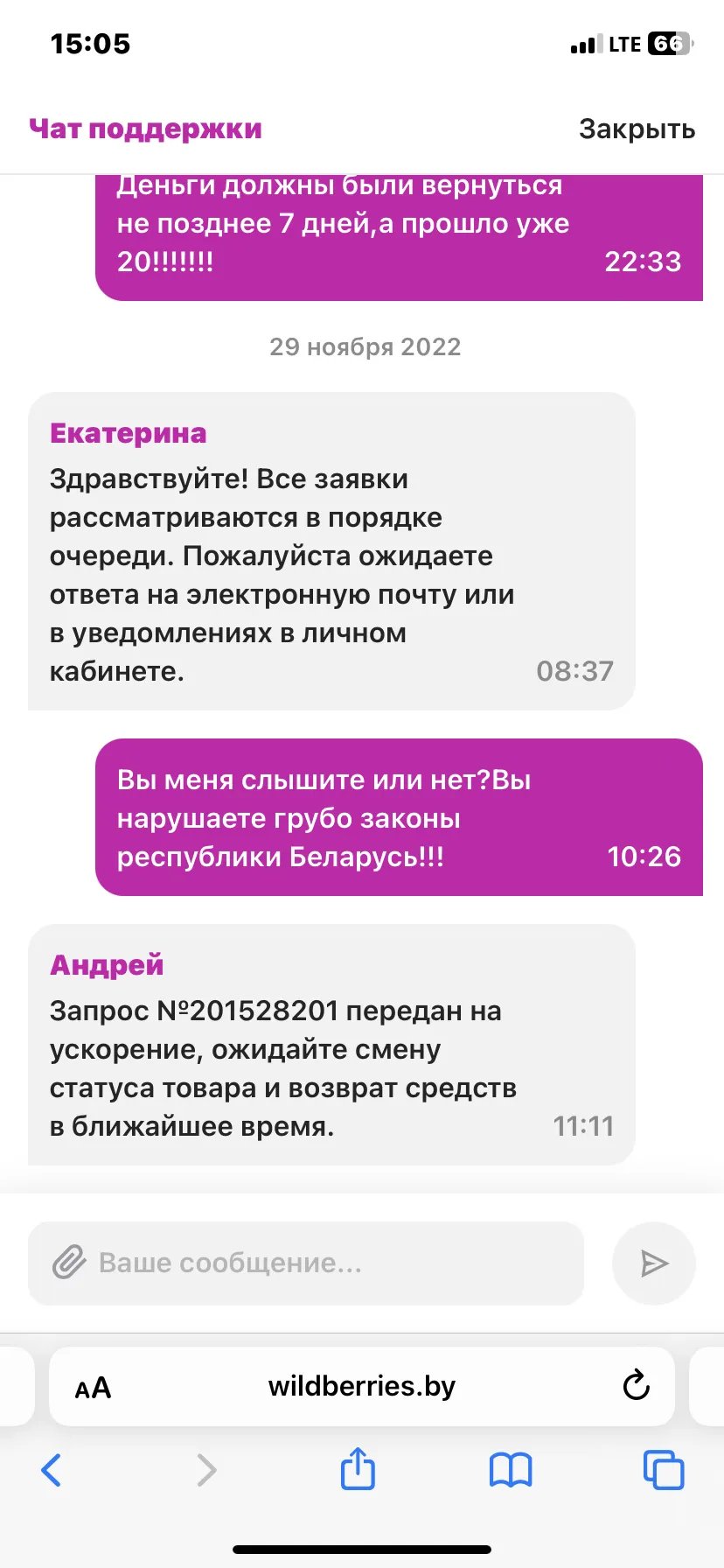Reload the page with the refresh icon
724x1568 pixels.
point(636,1385)
